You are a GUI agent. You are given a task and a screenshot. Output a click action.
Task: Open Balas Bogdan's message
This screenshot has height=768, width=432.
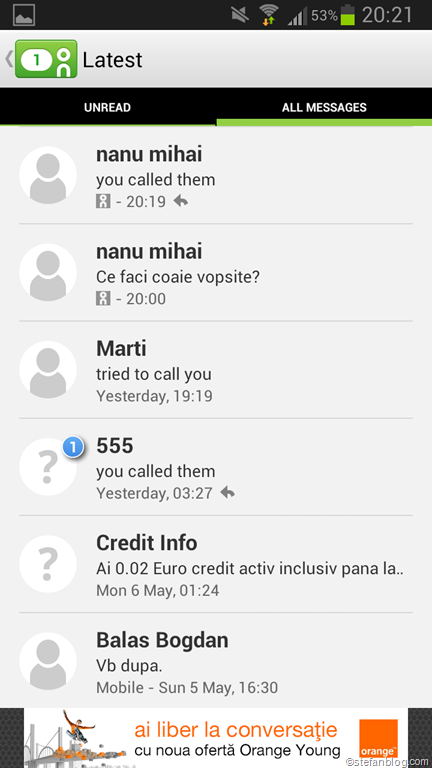(x=216, y=660)
